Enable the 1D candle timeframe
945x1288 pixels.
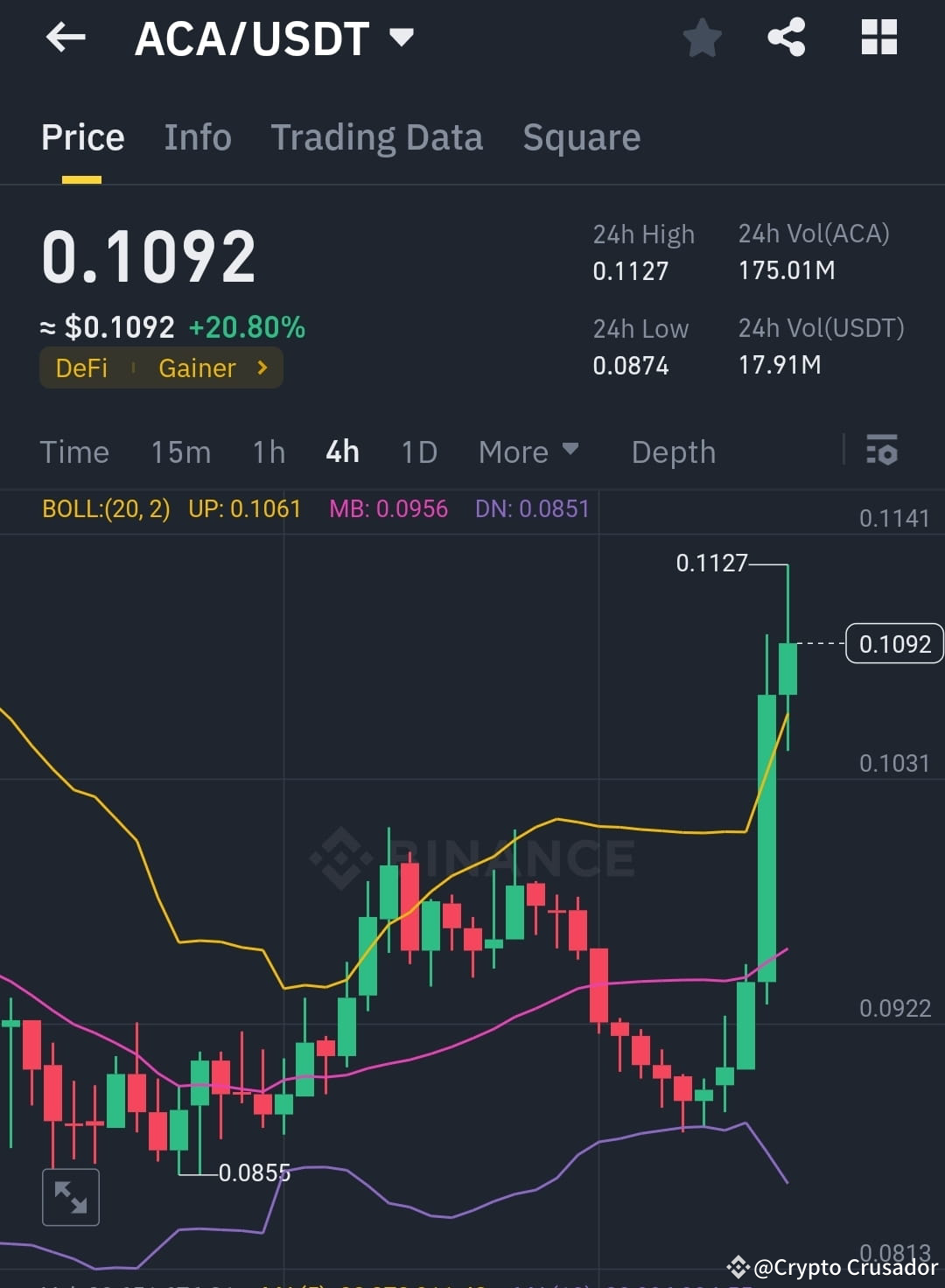418,451
